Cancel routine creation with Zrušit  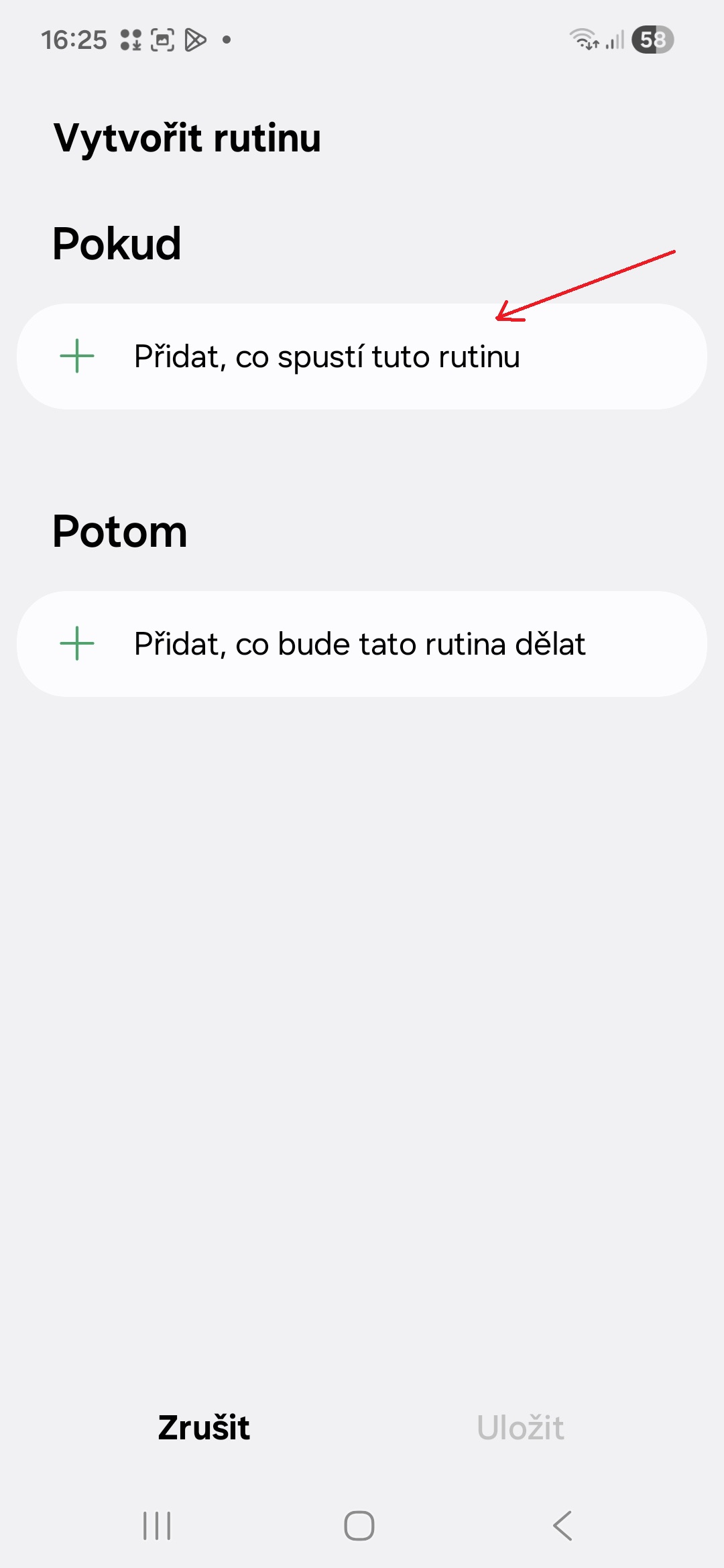pyautogui.click(x=204, y=1427)
